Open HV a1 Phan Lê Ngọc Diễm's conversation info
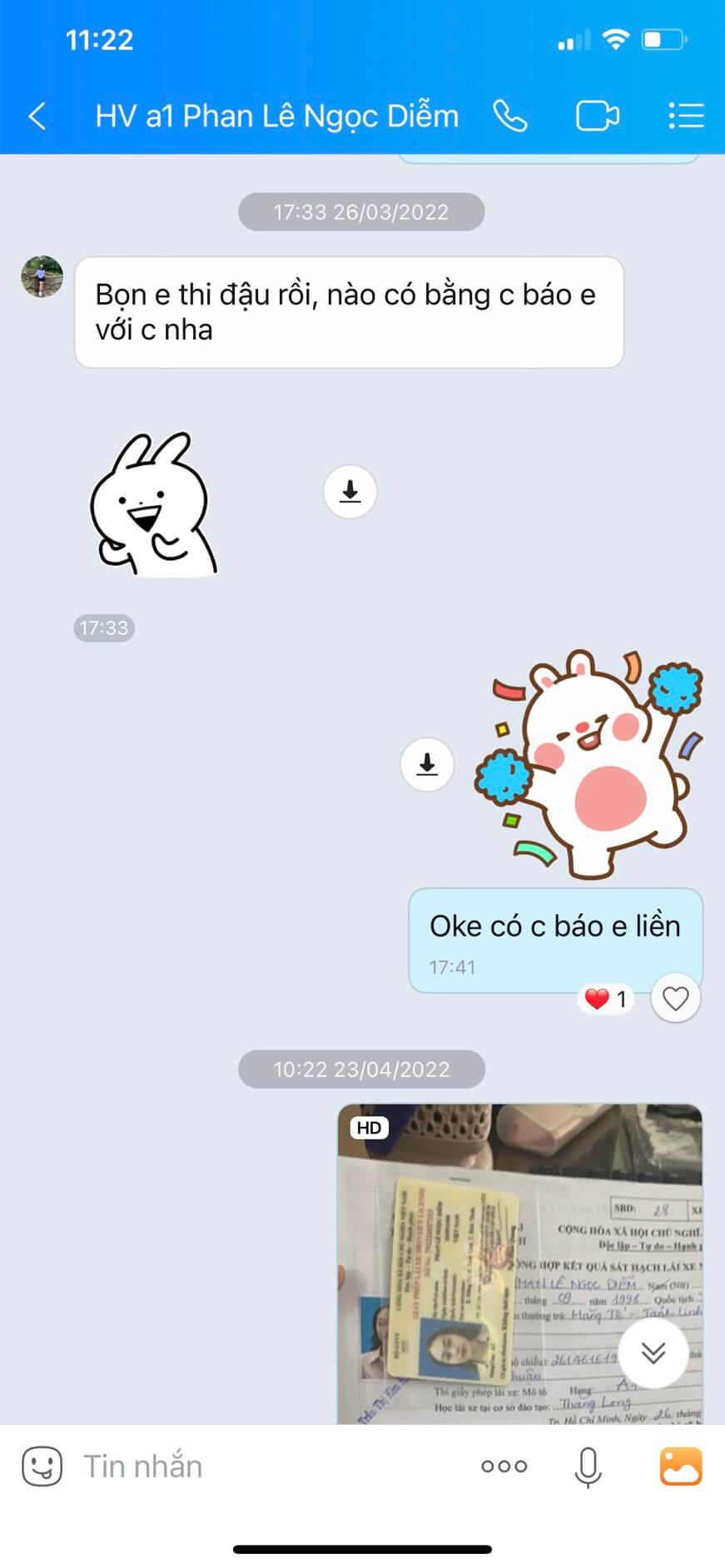Viewport: 725px width, 1568px height. (x=277, y=116)
